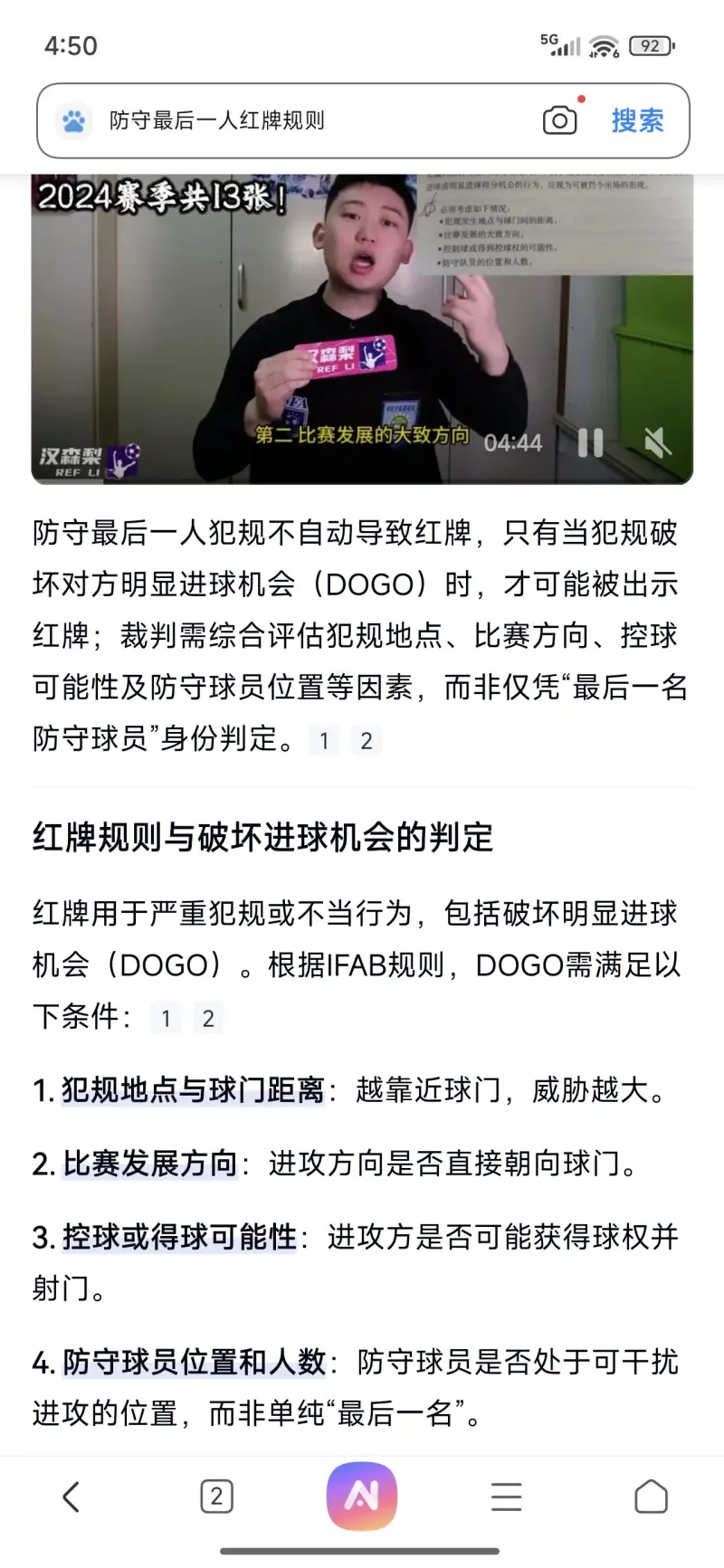Open citation 1 after 下条件
Screen dimensions: 724x1568
click(x=166, y=1019)
